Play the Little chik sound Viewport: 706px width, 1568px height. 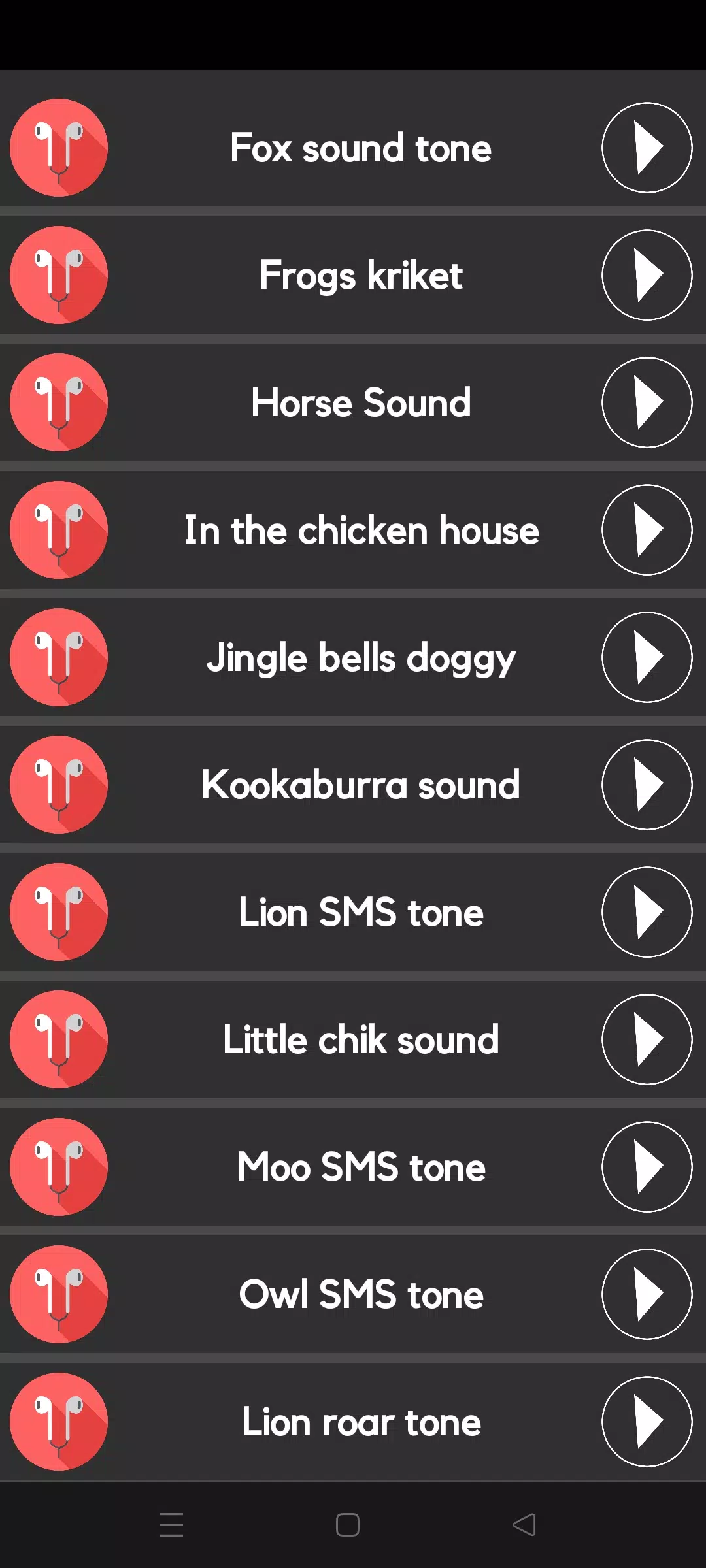(x=647, y=1039)
